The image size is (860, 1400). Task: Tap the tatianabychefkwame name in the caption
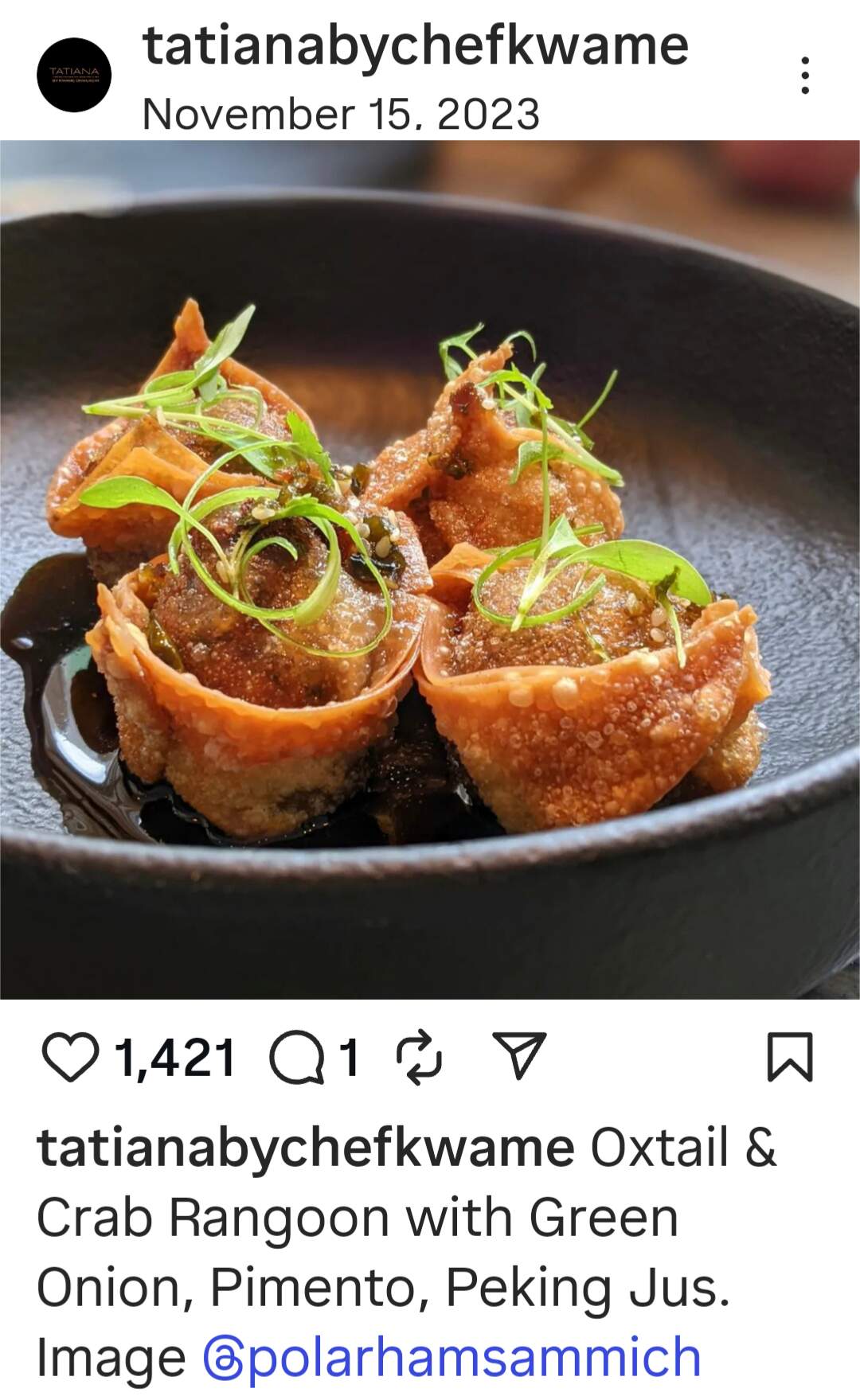pyautogui.click(x=305, y=1148)
